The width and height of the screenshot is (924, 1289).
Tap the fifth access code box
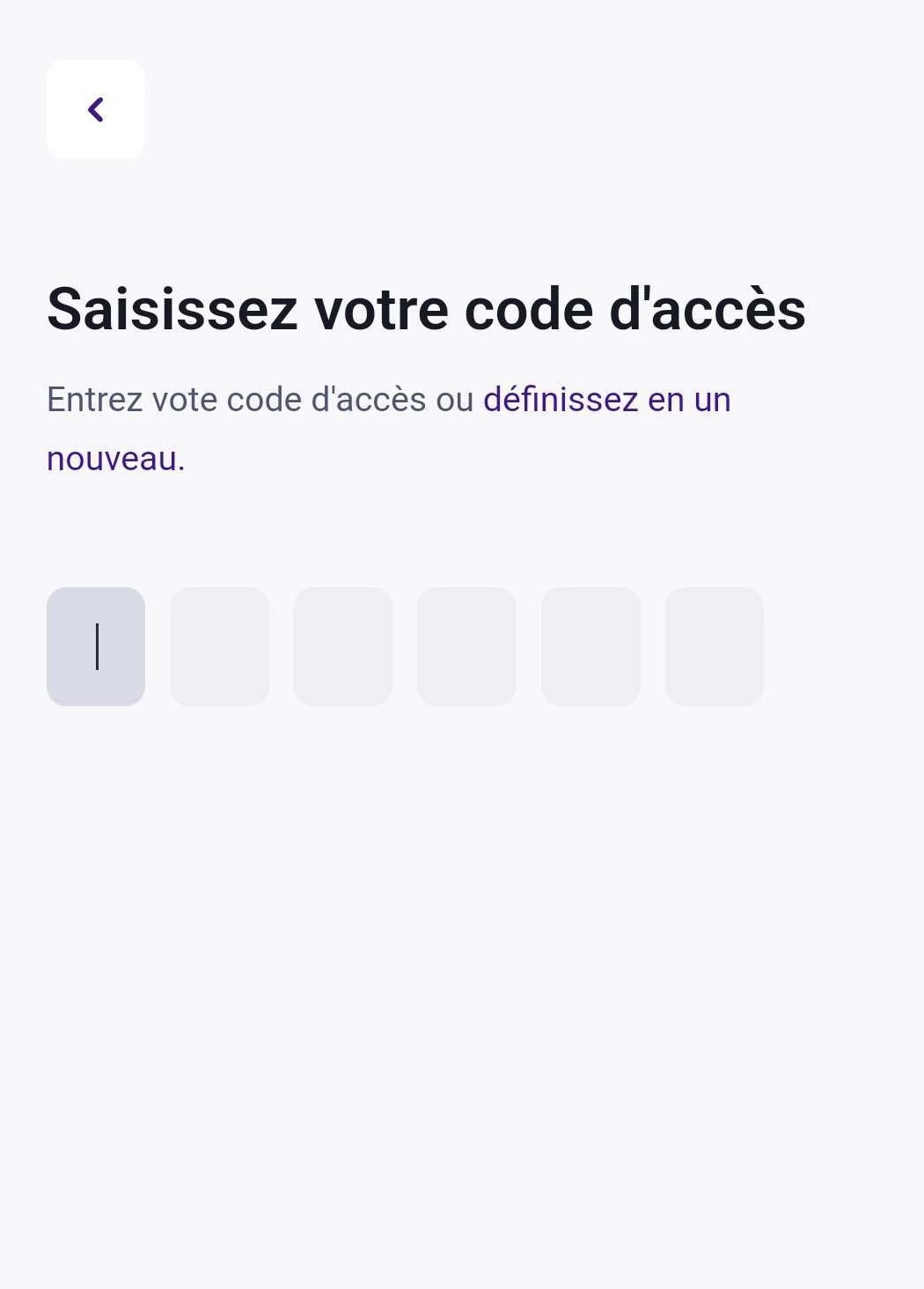590,645
